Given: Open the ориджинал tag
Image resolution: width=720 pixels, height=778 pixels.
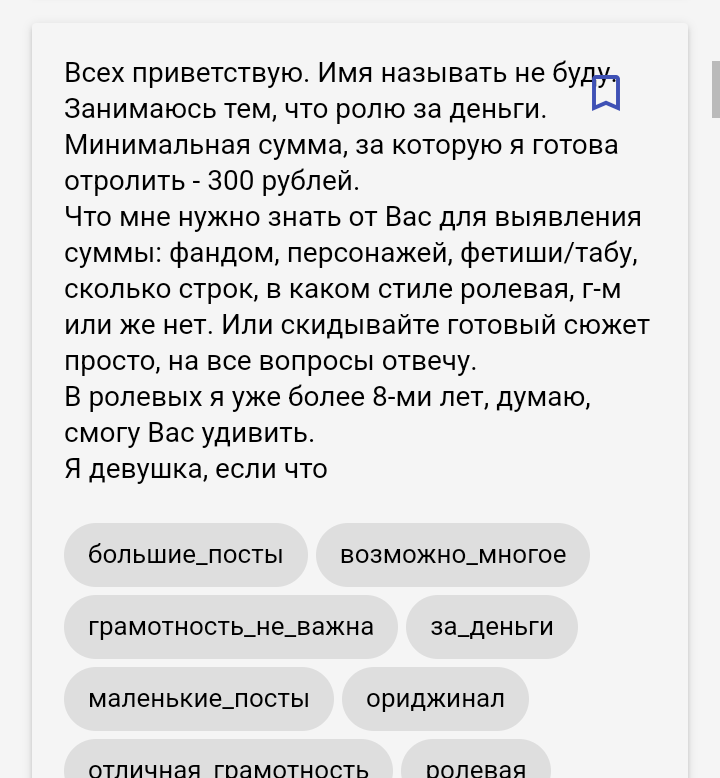Looking at the screenshot, I should (x=435, y=699).
